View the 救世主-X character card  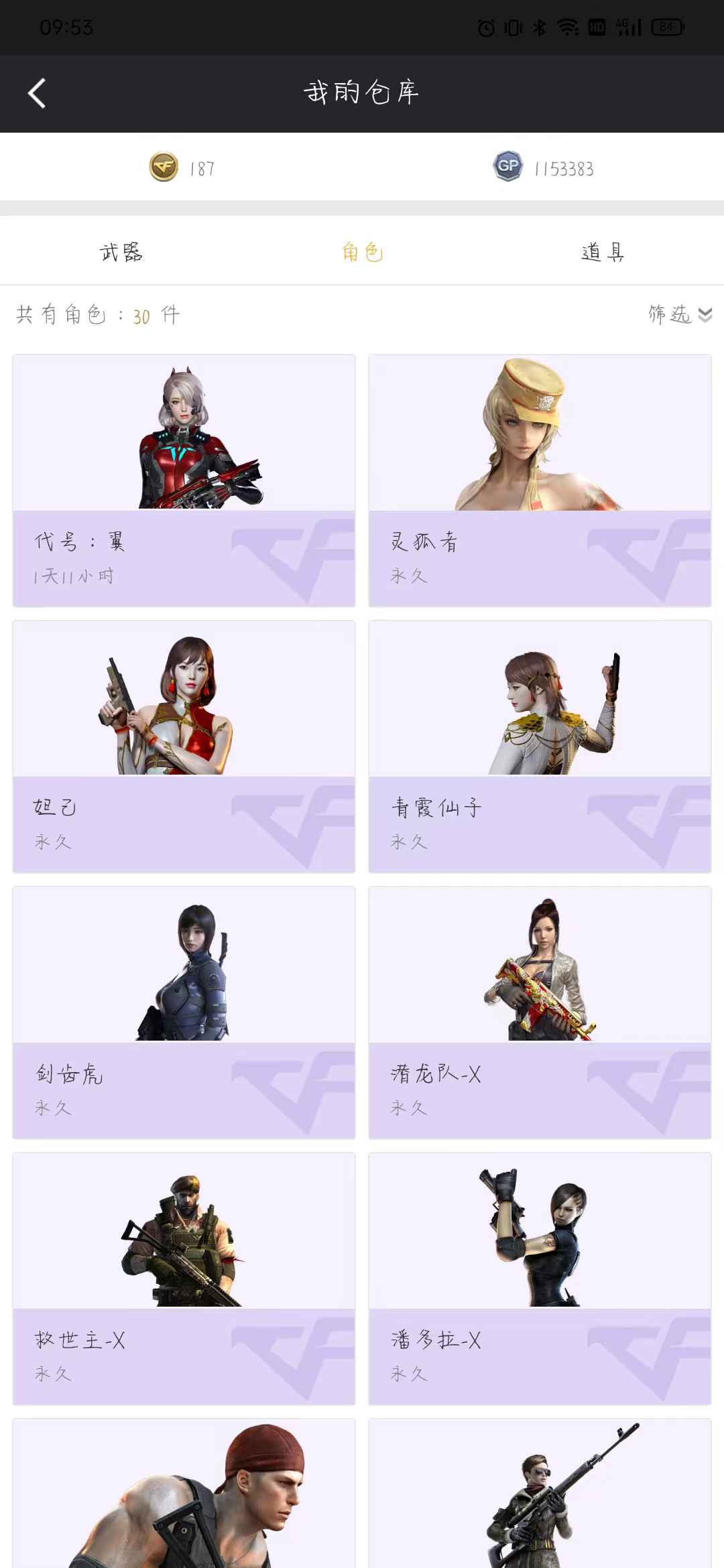point(184,1279)
